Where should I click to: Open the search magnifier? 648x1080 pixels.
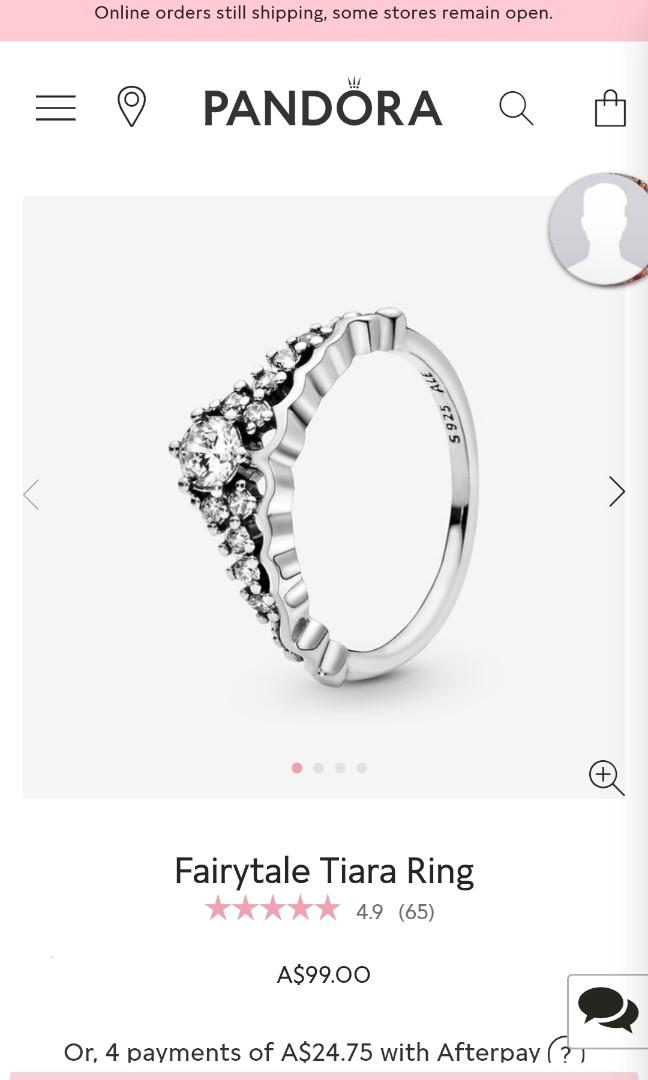click(x=516, y=108)
